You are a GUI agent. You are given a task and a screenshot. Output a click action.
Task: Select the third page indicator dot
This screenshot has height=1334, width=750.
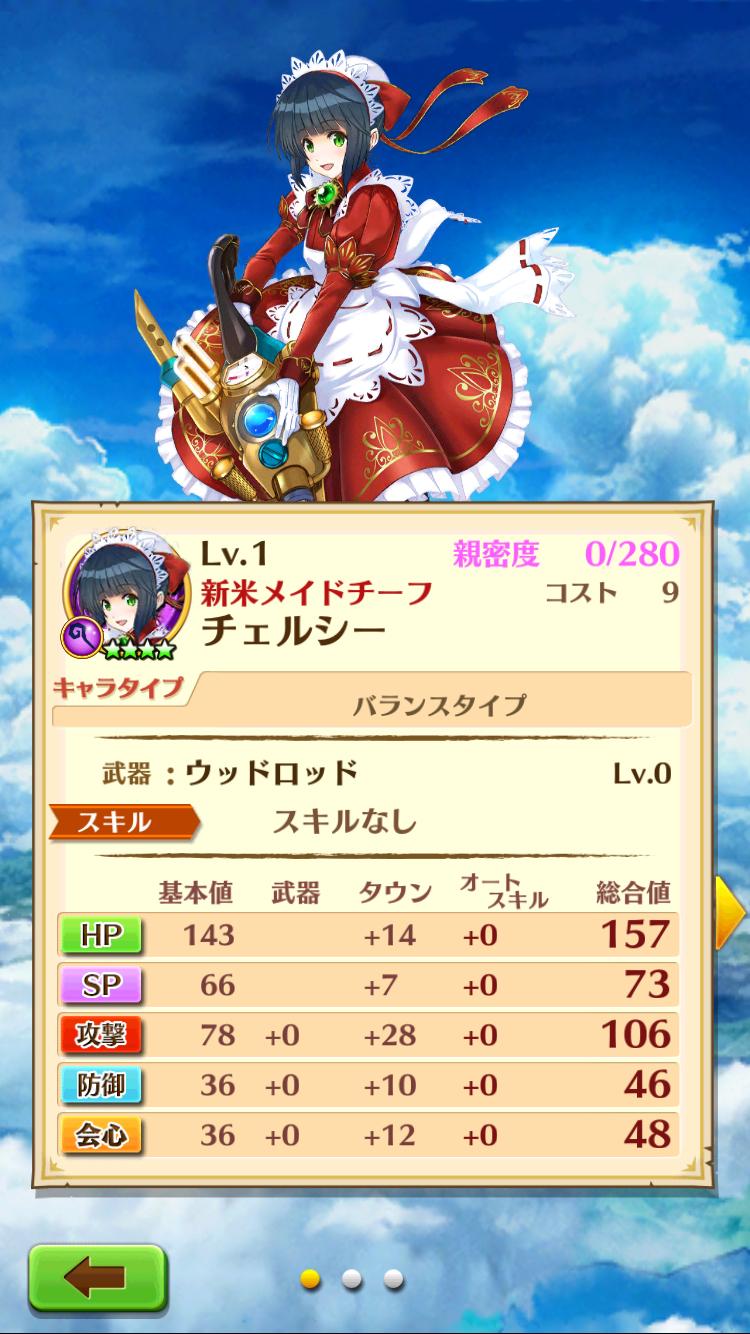point(393,1278)
